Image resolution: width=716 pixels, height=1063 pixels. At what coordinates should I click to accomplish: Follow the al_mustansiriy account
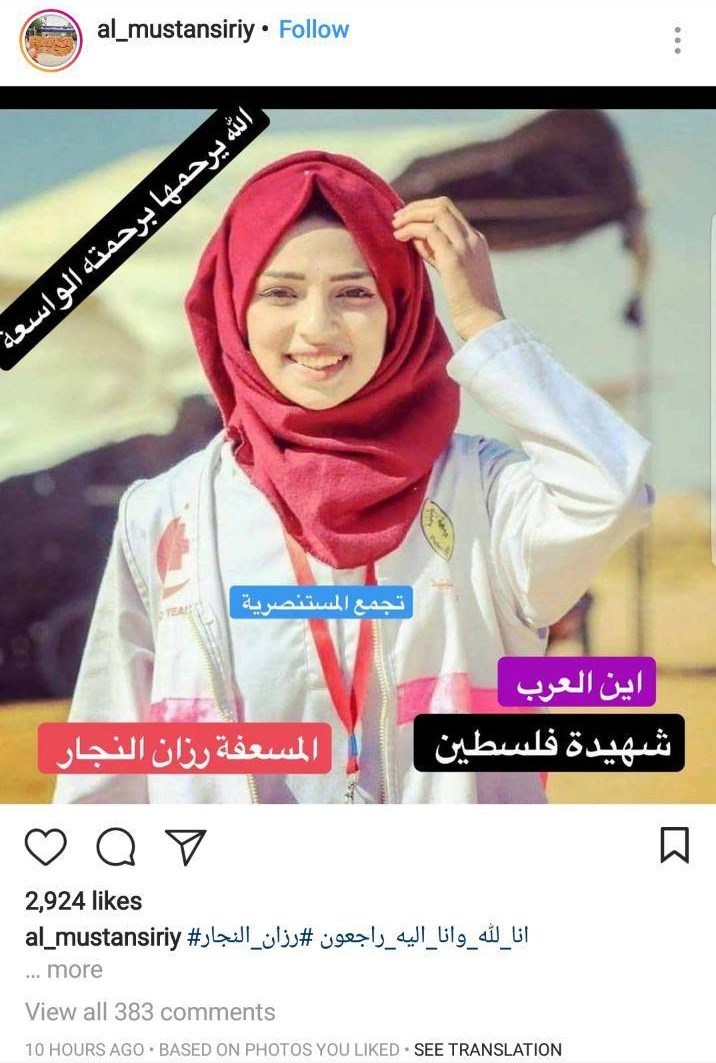[313, 30]
